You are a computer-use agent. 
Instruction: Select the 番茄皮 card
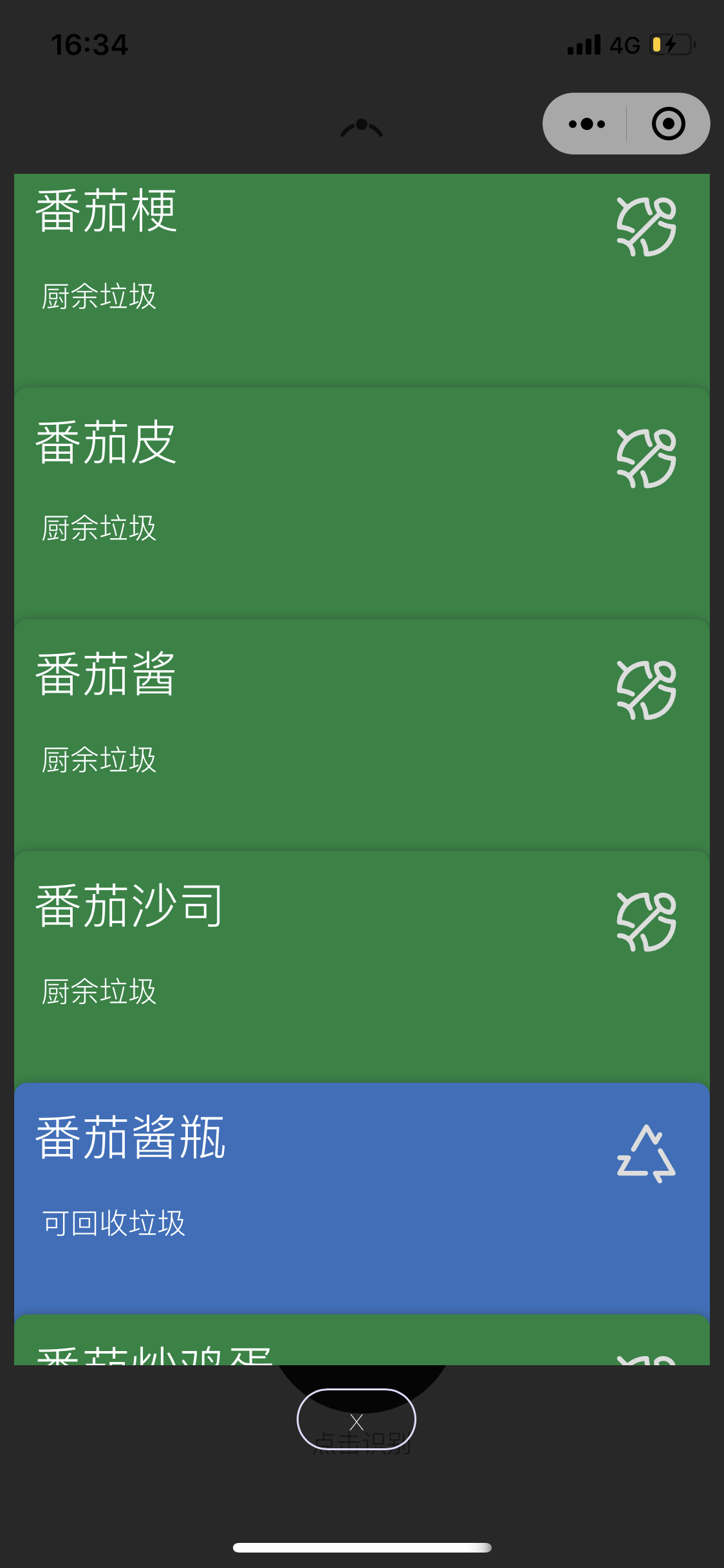coord(362,504)
